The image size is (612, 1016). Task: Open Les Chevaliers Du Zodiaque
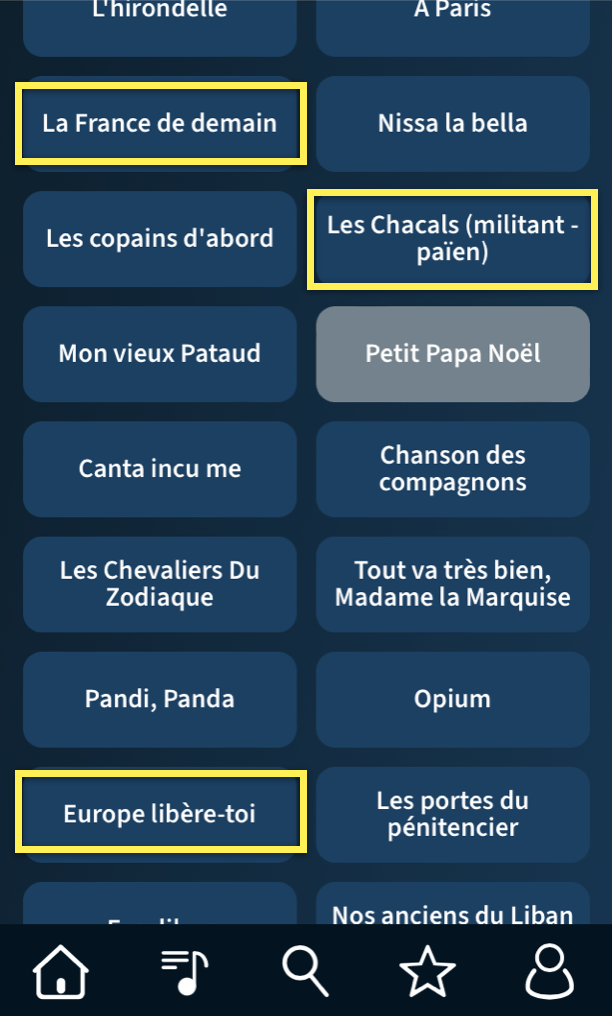[160, 584]
